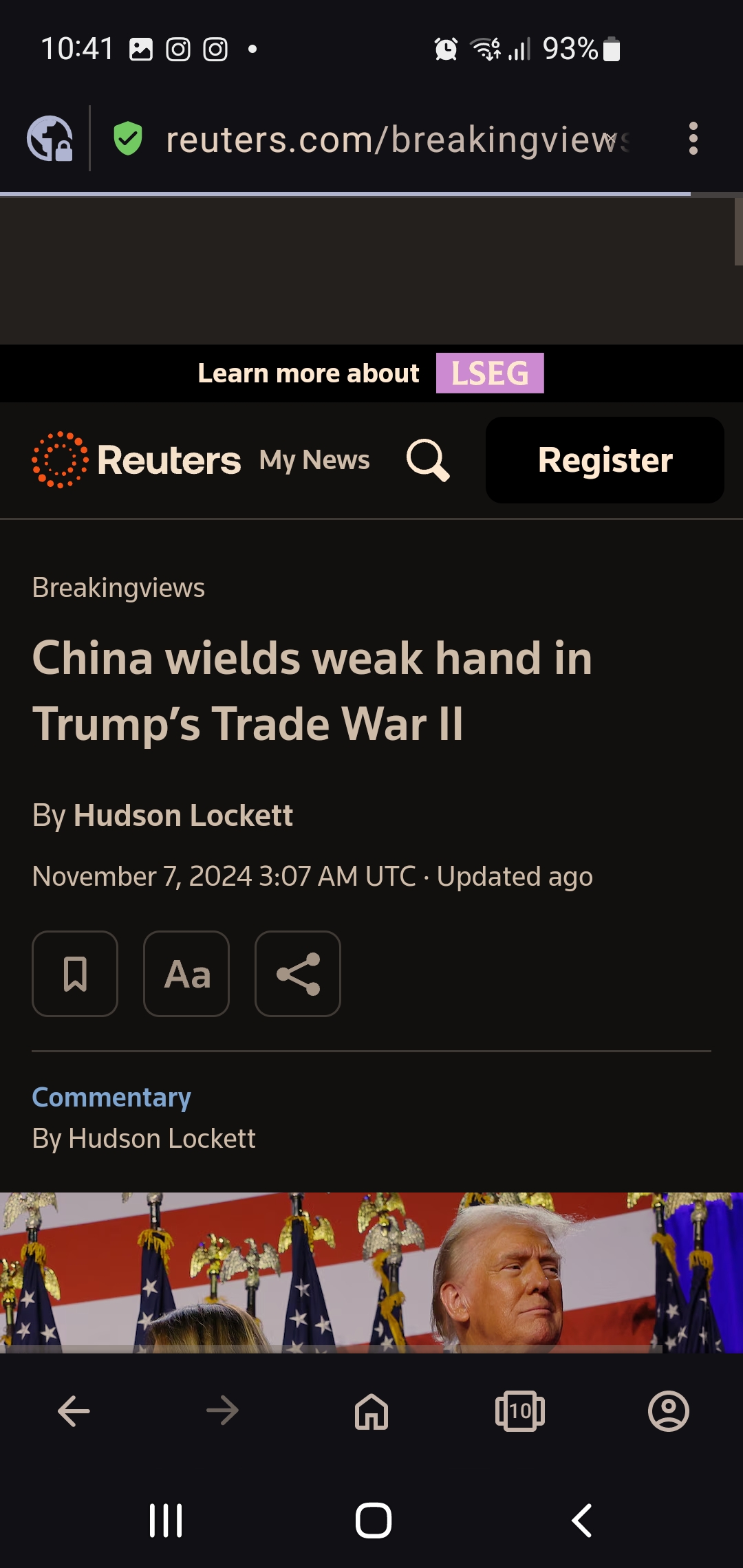Open the Breakingviews section link

click(x=118, y=588)
